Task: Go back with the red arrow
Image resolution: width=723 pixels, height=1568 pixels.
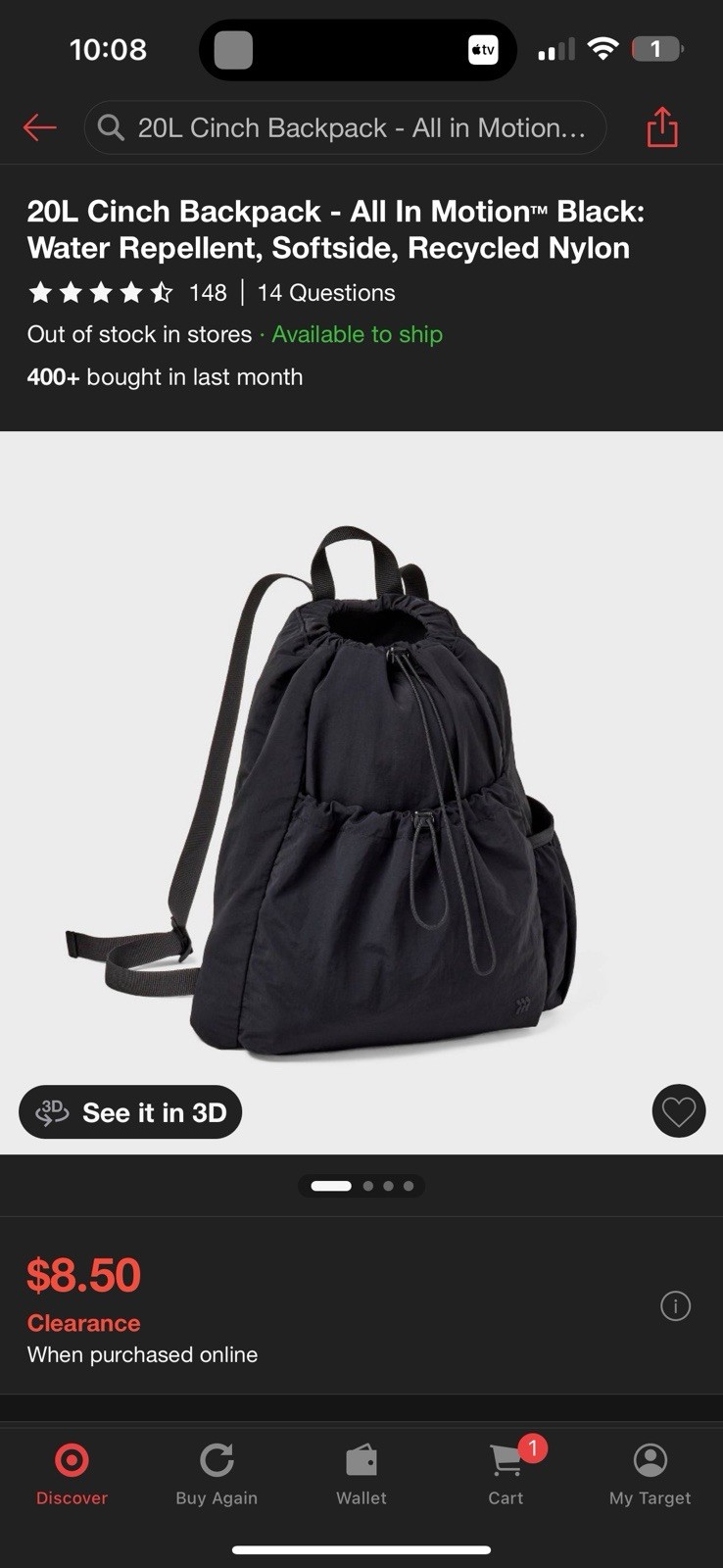Action: click(40, 127)
